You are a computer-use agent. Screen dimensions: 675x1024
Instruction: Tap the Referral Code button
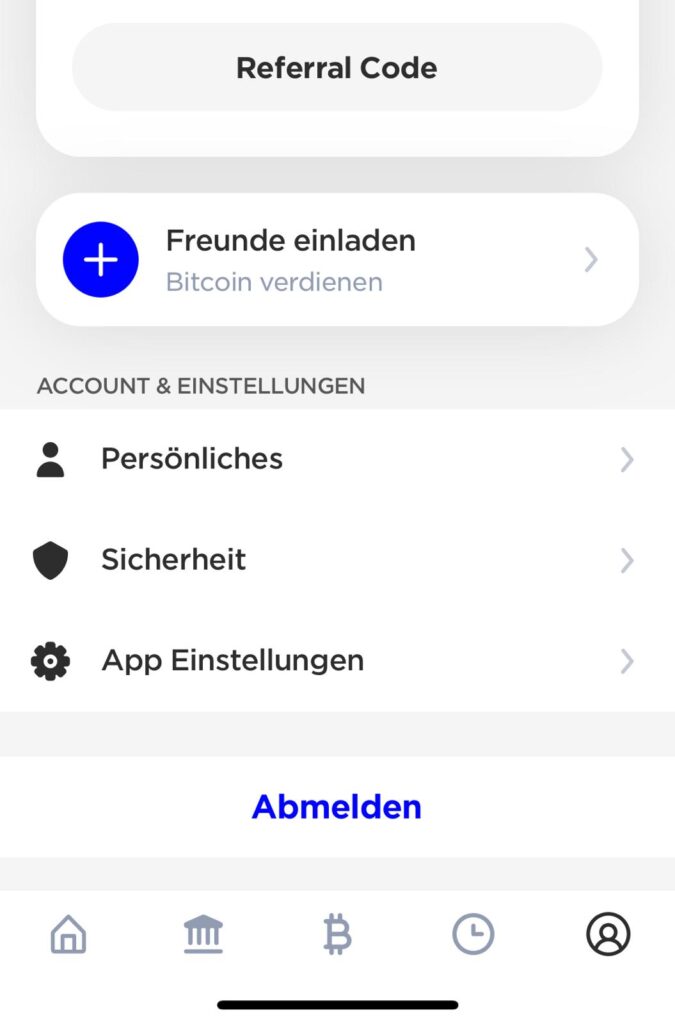[x=337, y=68]
